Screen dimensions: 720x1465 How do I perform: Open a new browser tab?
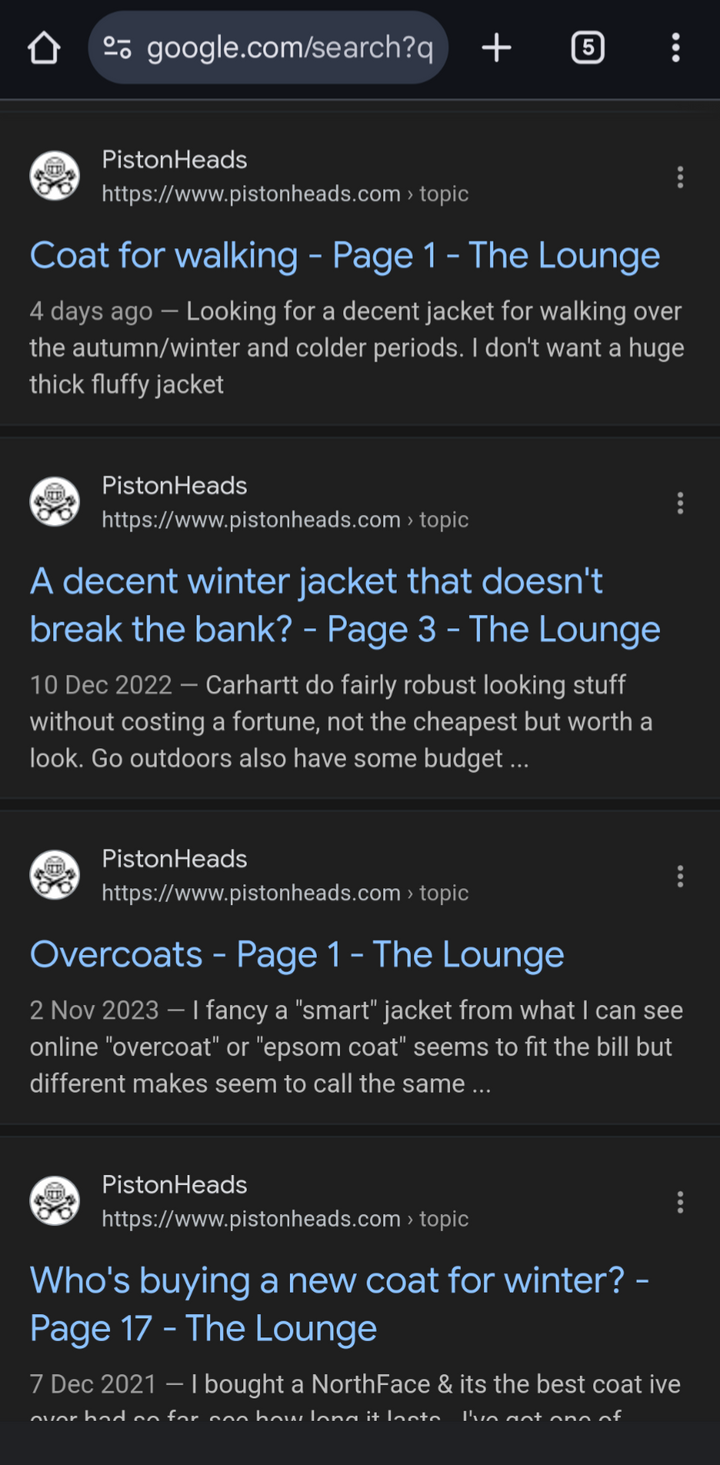pos(496,47)
